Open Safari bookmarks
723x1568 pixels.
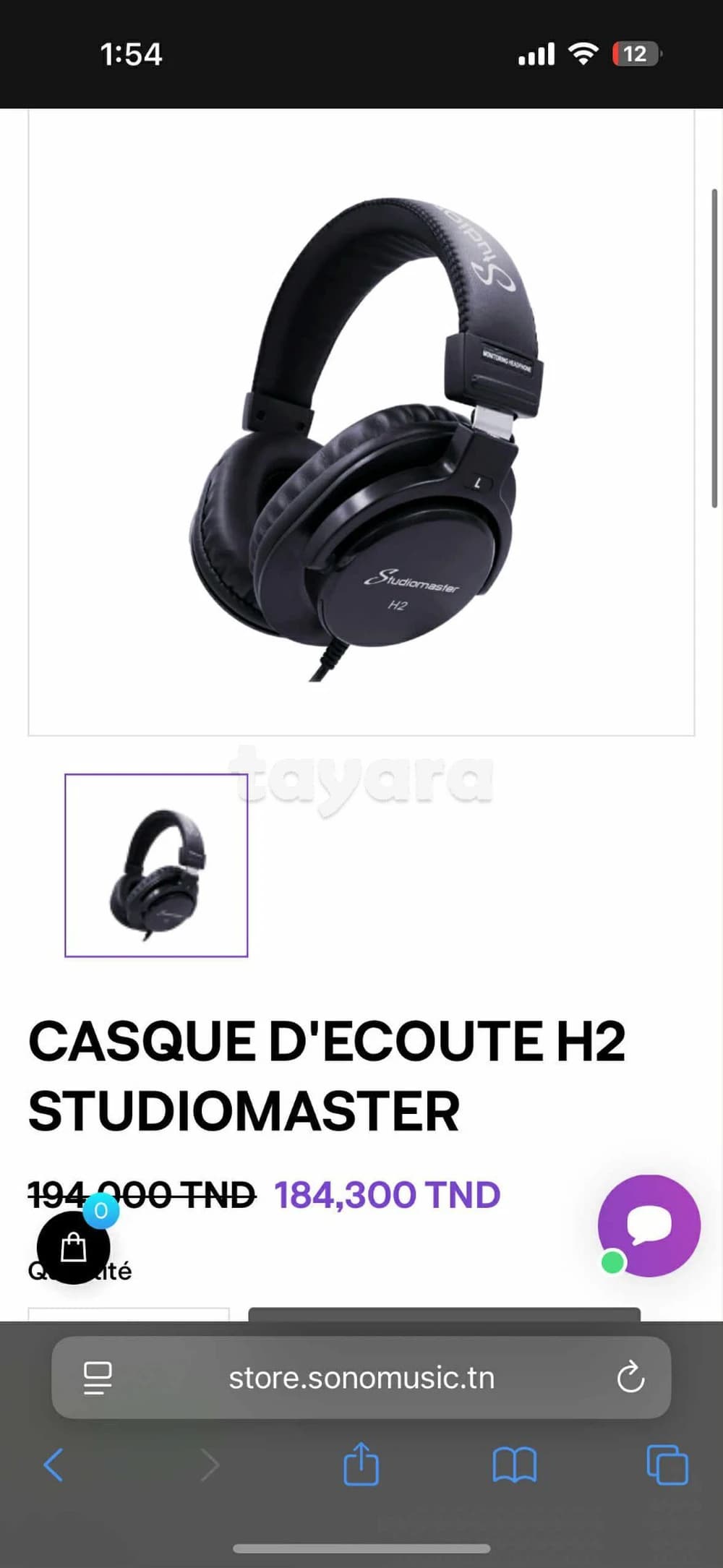514,1465
